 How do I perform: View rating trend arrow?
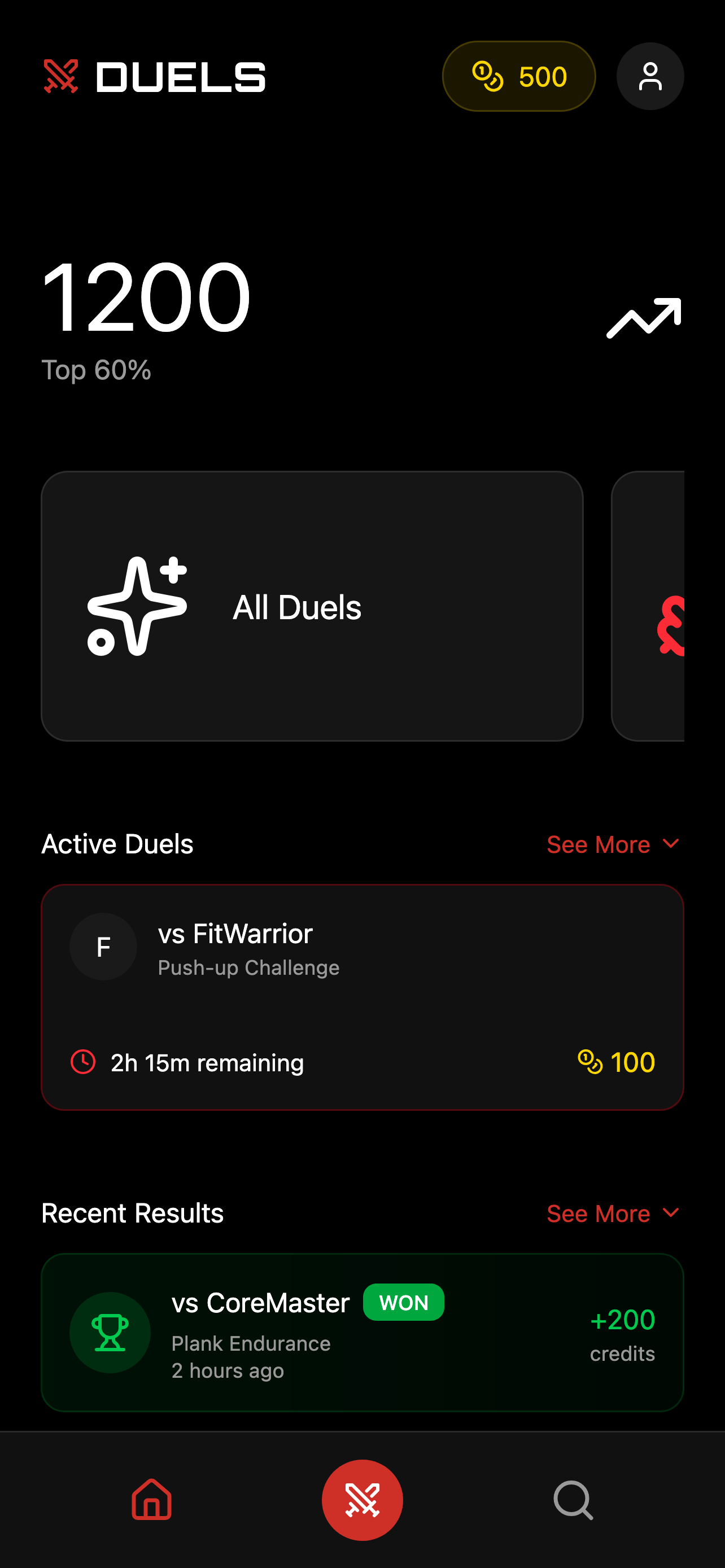coord(644,318)
